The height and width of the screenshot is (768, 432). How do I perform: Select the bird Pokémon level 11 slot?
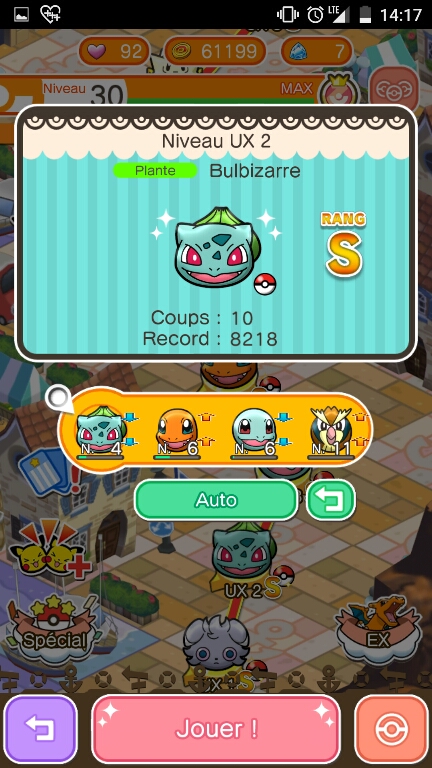pyautogui.click(x=332, y=433)
